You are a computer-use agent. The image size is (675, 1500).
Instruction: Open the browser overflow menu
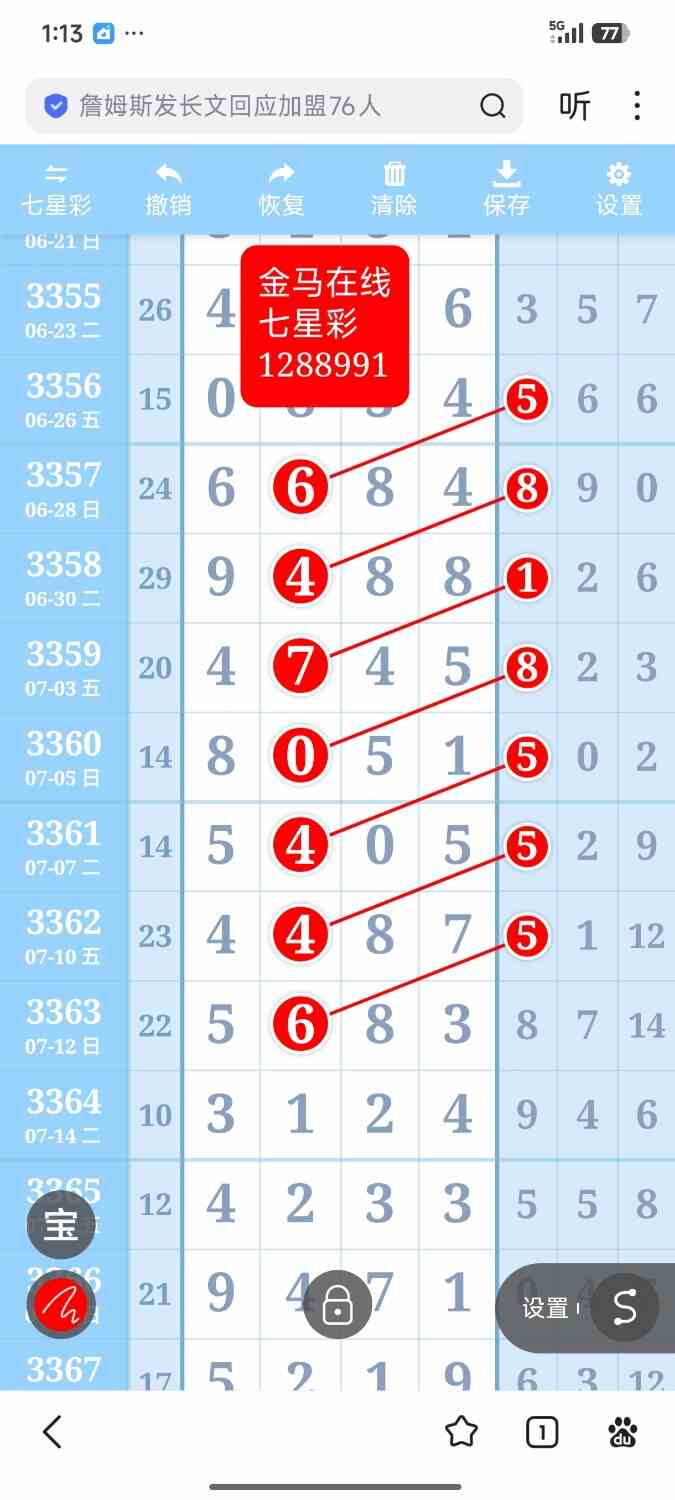pyautogui.click(x=637, y=106)
